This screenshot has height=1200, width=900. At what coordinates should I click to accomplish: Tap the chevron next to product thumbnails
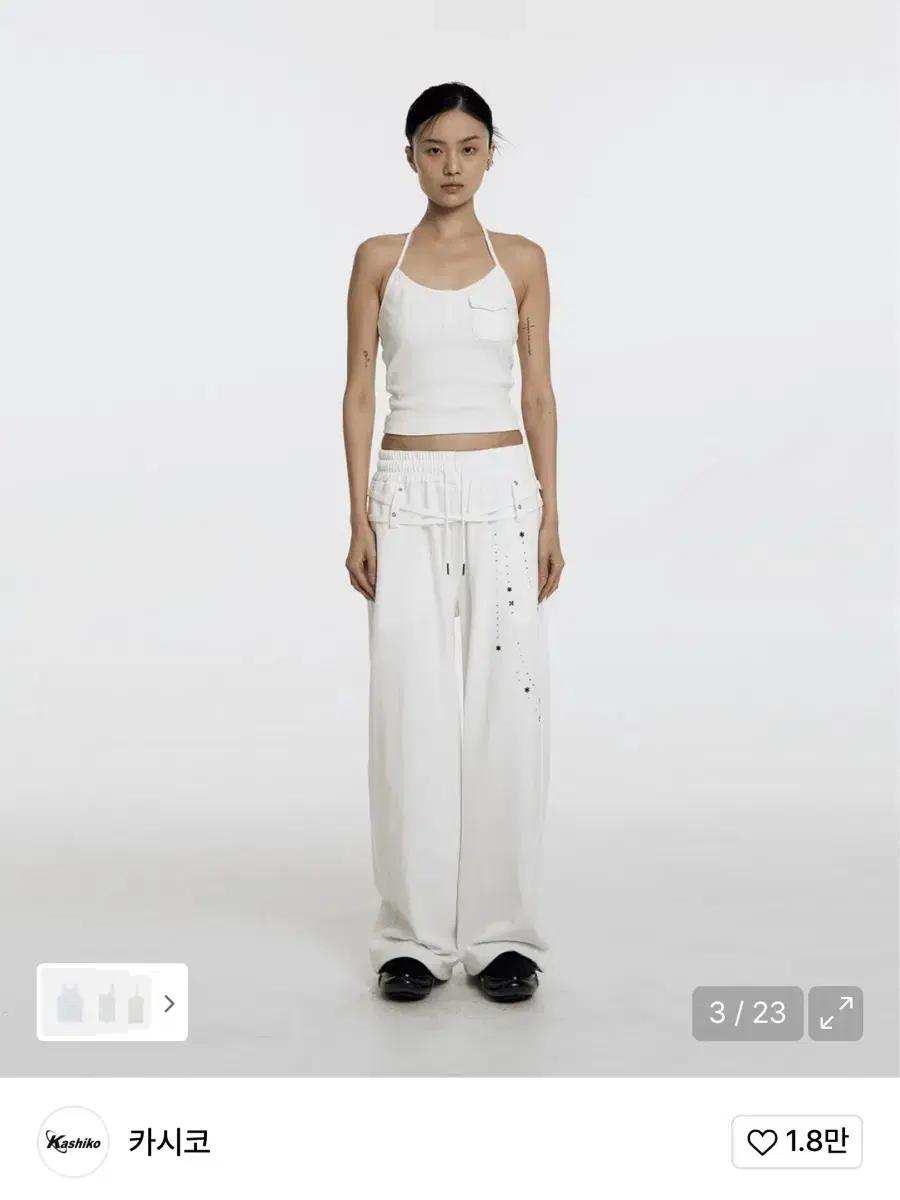tap(169, 1003)
